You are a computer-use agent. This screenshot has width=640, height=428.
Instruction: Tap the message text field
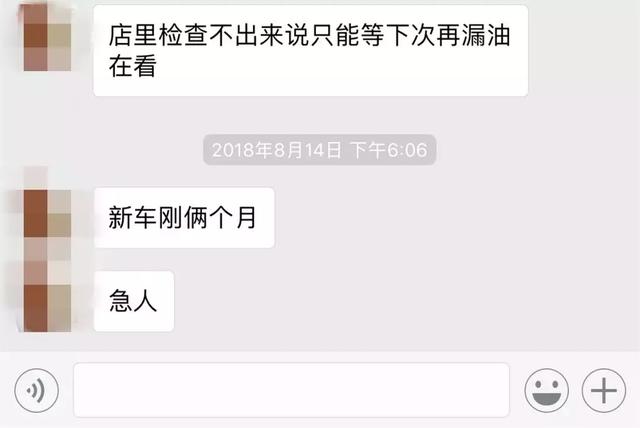pyautogui.click(x=291, y=390)
